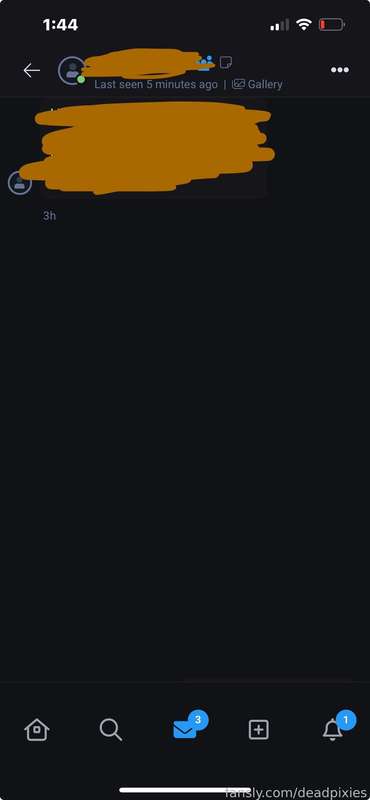Image resolution: width=370 pixels, height=800 pixels.
Task: Open the notifications bell
Action: coord(333,729)
